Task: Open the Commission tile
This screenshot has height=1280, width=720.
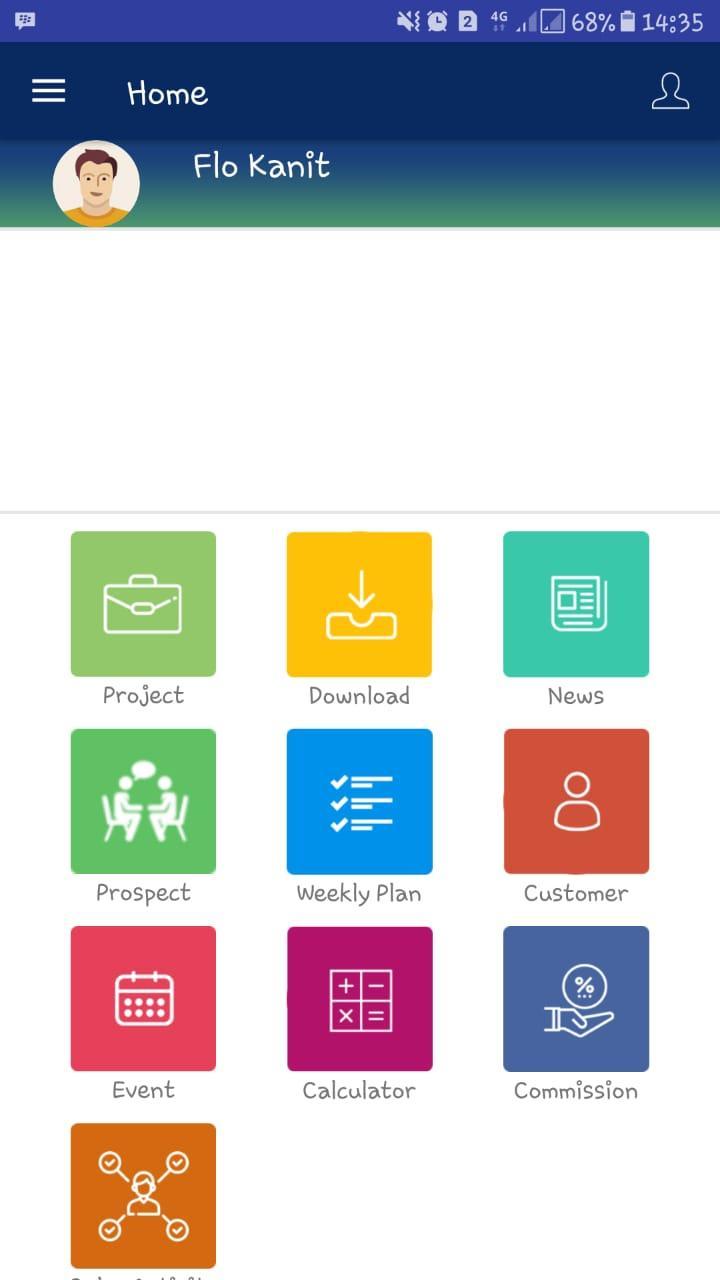Action: pyautogui.click(x=576, y=998)
